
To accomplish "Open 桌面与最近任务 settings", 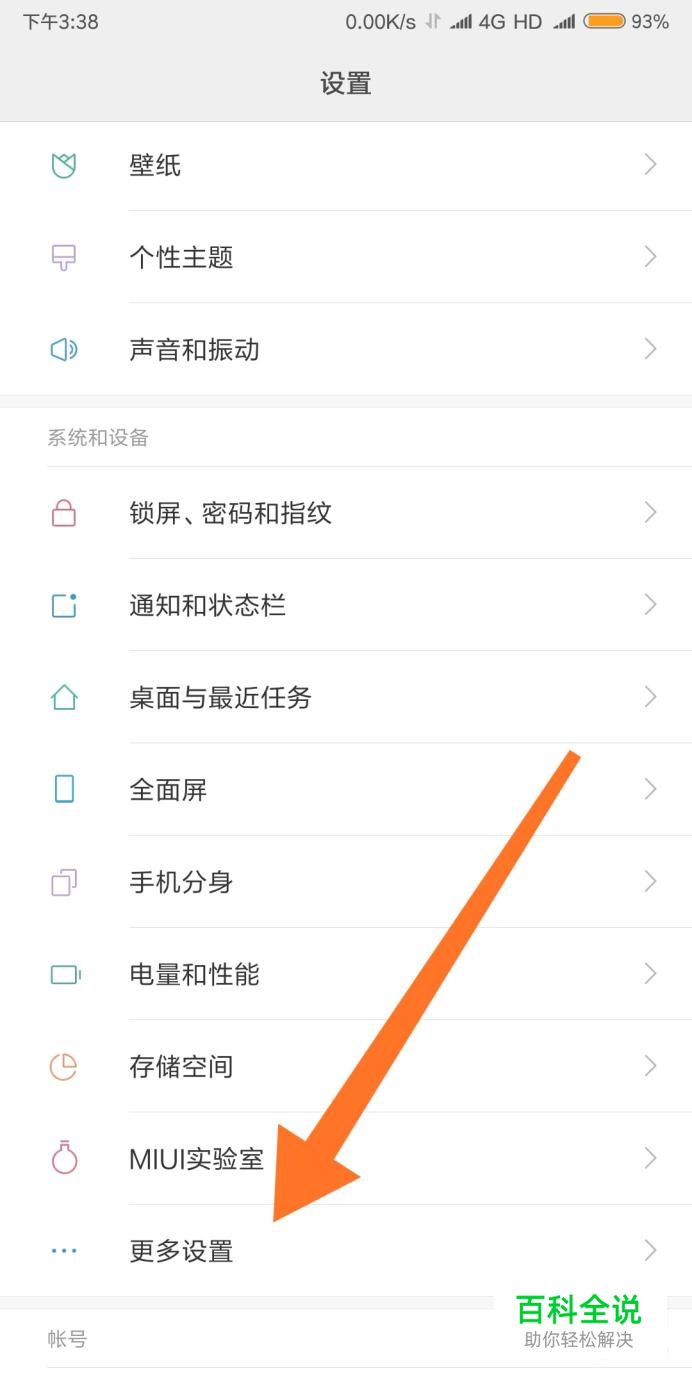I will pos(346,697).
